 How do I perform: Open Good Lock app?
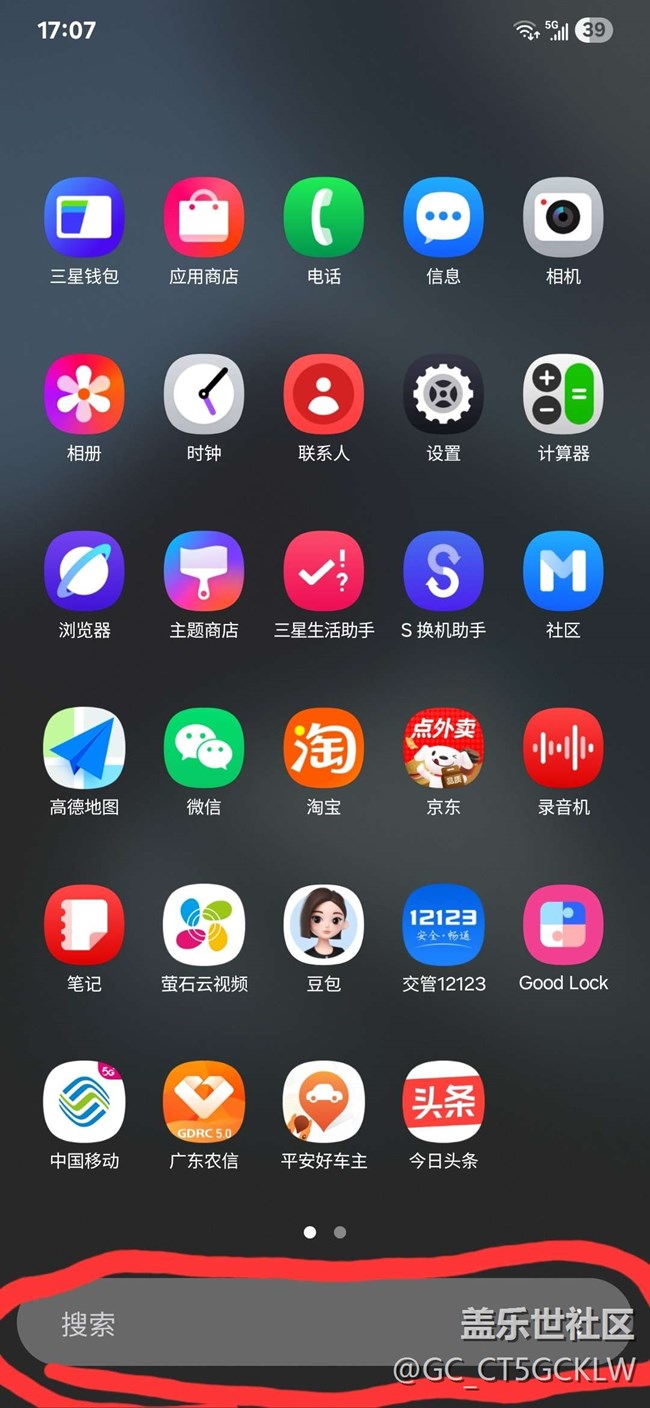coord(563,925)
